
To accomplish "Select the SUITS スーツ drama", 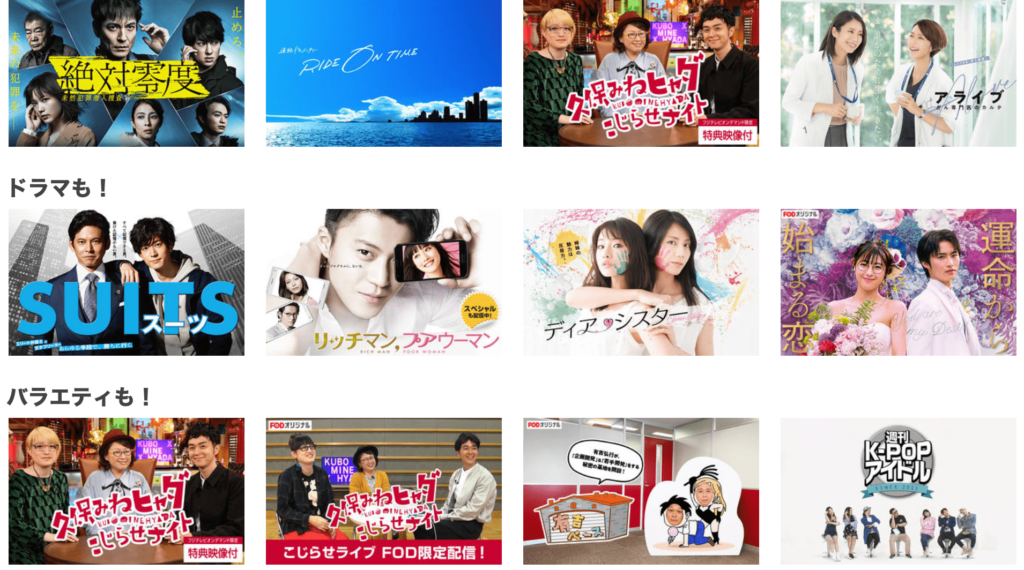I will tap(126, 282).
